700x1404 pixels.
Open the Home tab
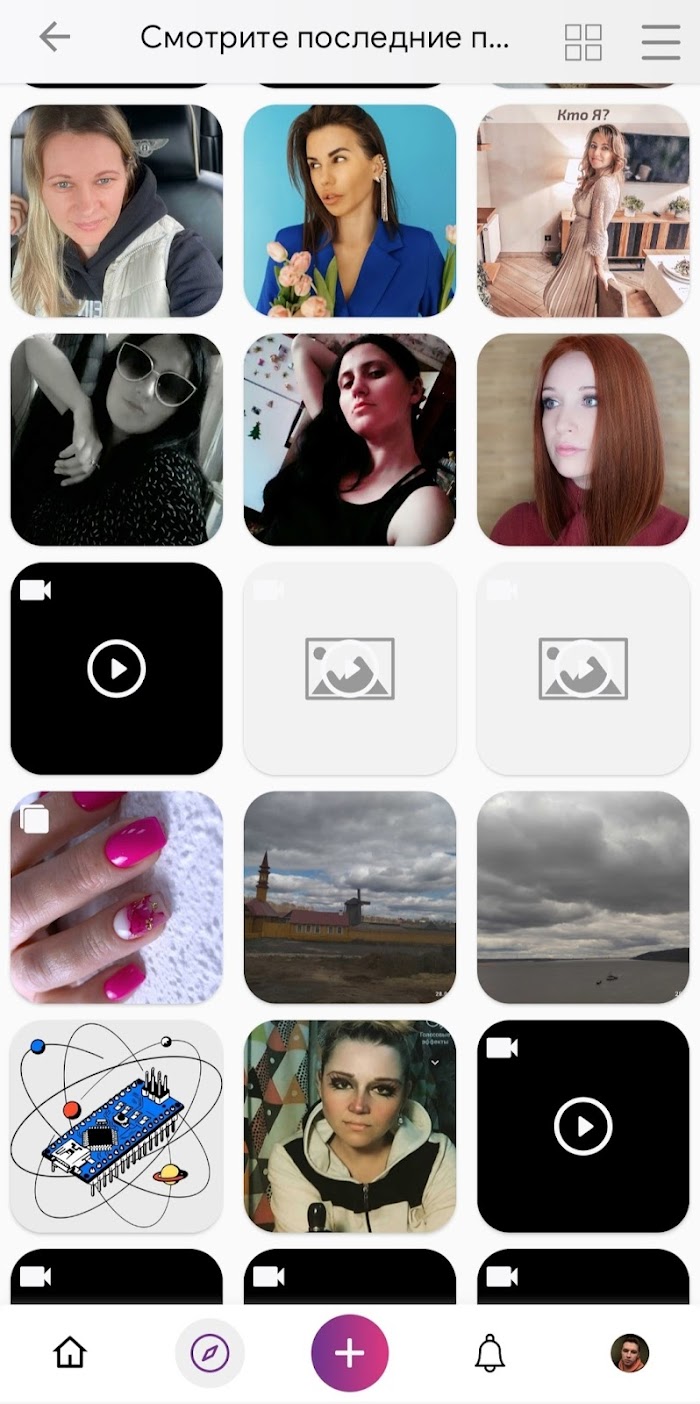[x=70, y=1354]
